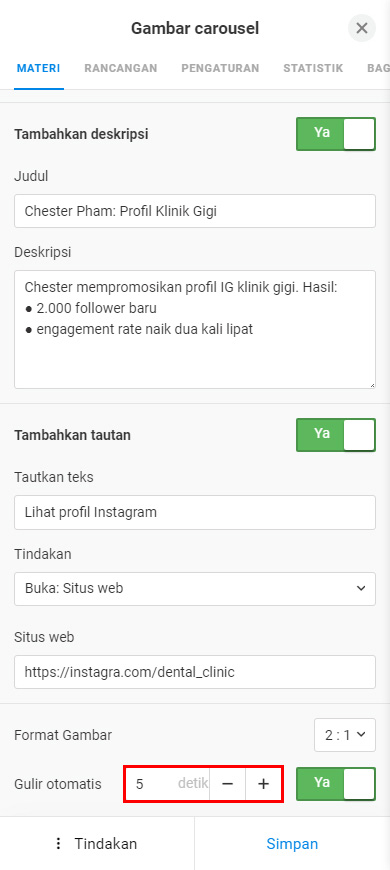Switch to the Rancangan tab
390x870 pixels.
pos(120,68)
